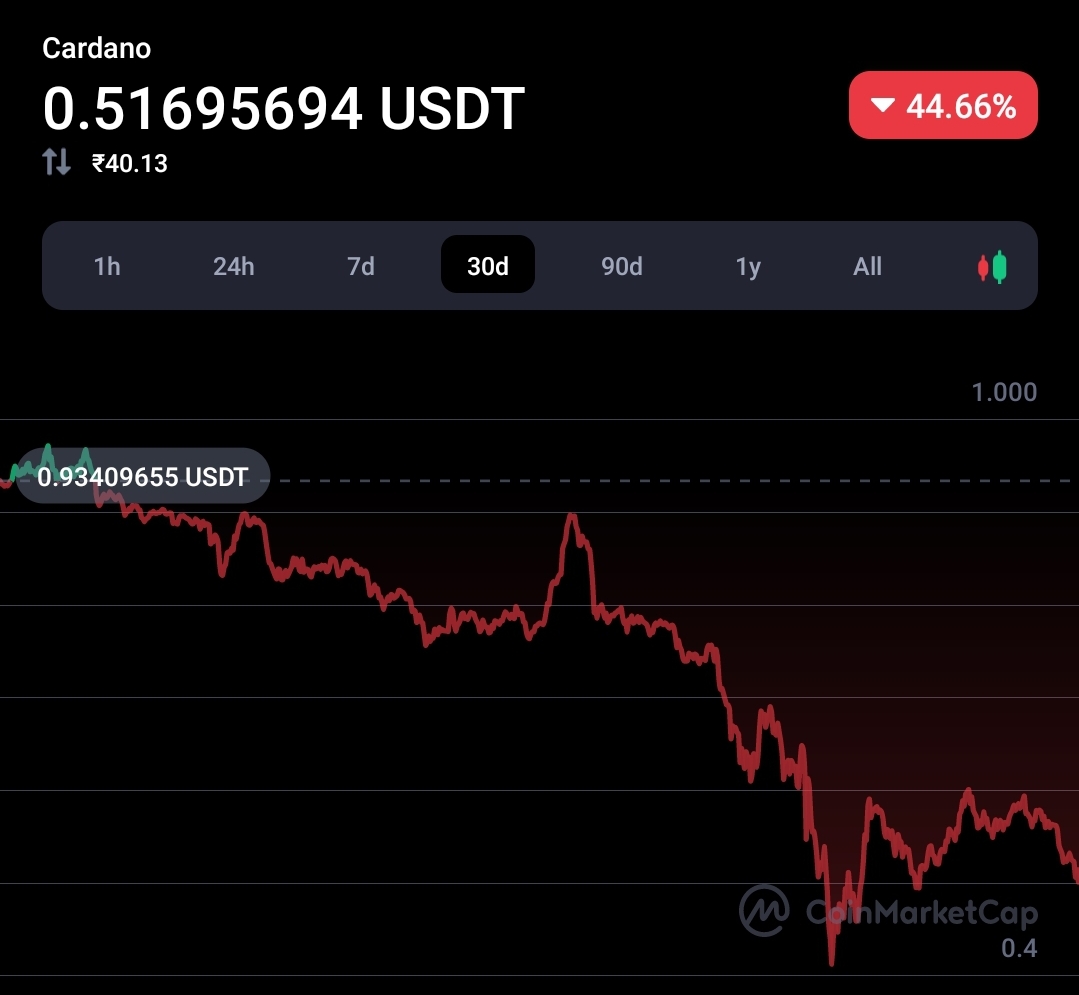Switch chart to 1h range

click(107, 266)
